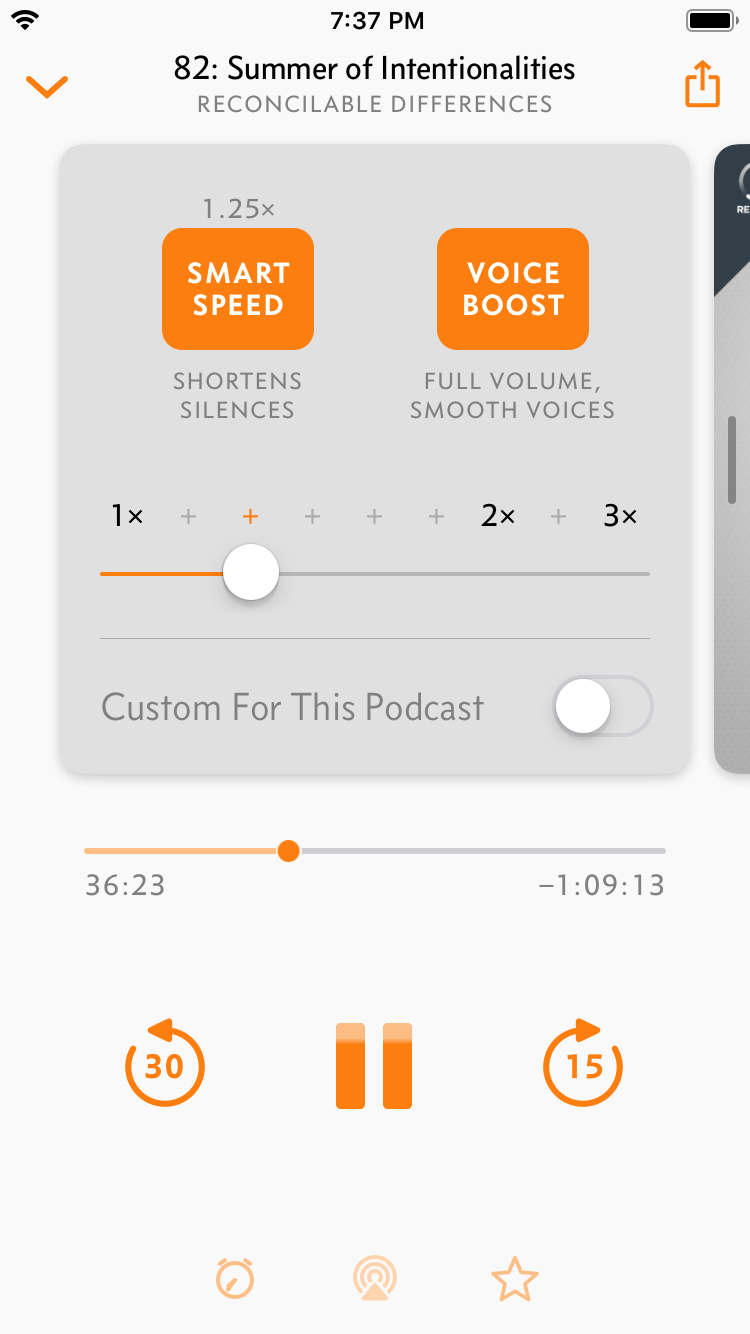Screen dimensions: 750x1334
Task: Share this podcast episode
Action: click(x=702, y=84)
